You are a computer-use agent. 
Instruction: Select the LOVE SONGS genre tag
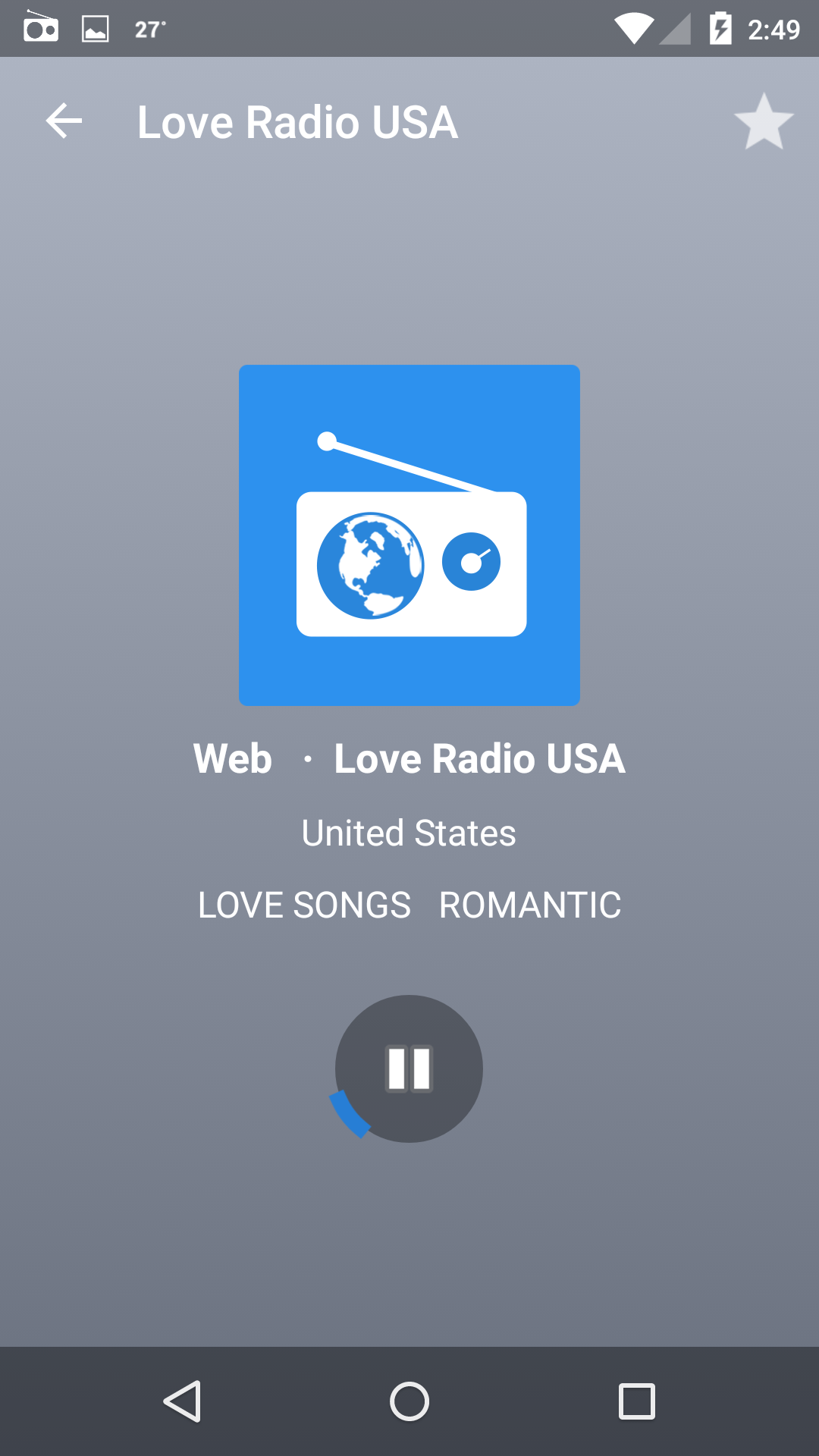click(303, 904)
